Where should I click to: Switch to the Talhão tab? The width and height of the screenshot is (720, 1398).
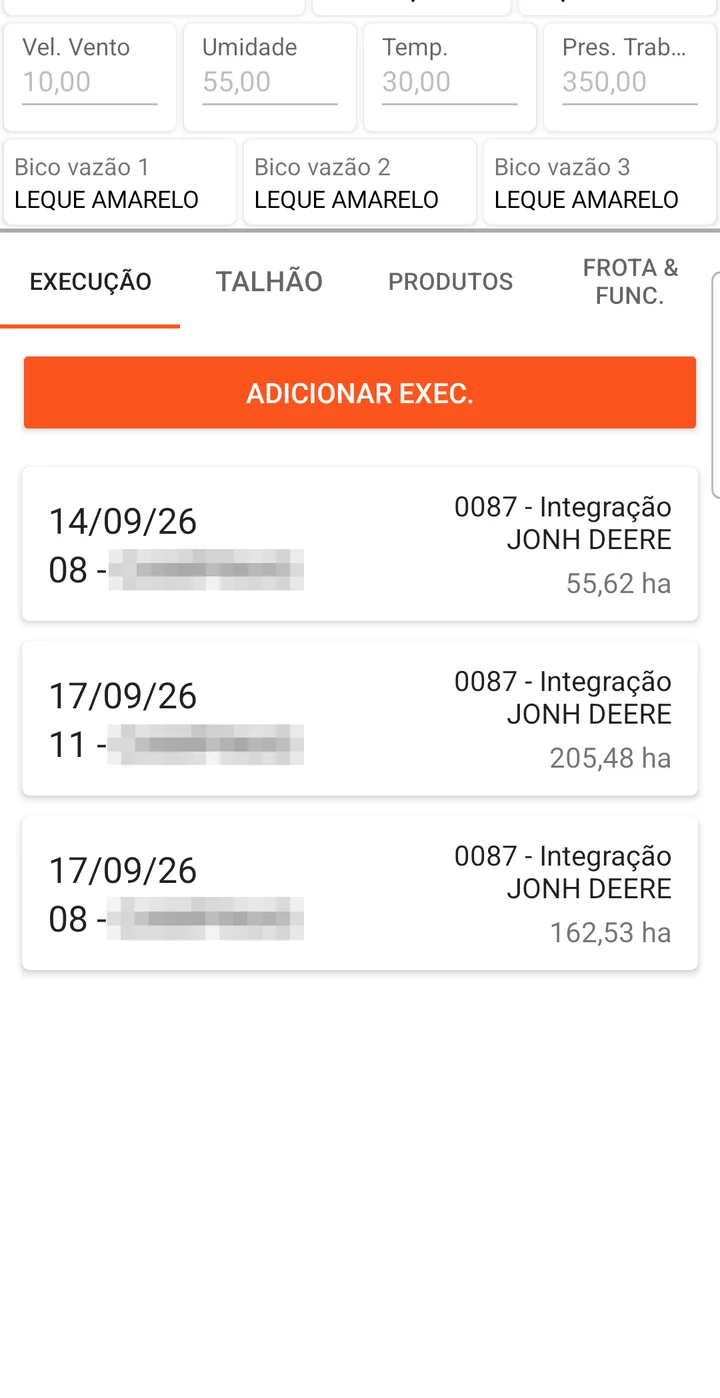(x=269, y=282)
